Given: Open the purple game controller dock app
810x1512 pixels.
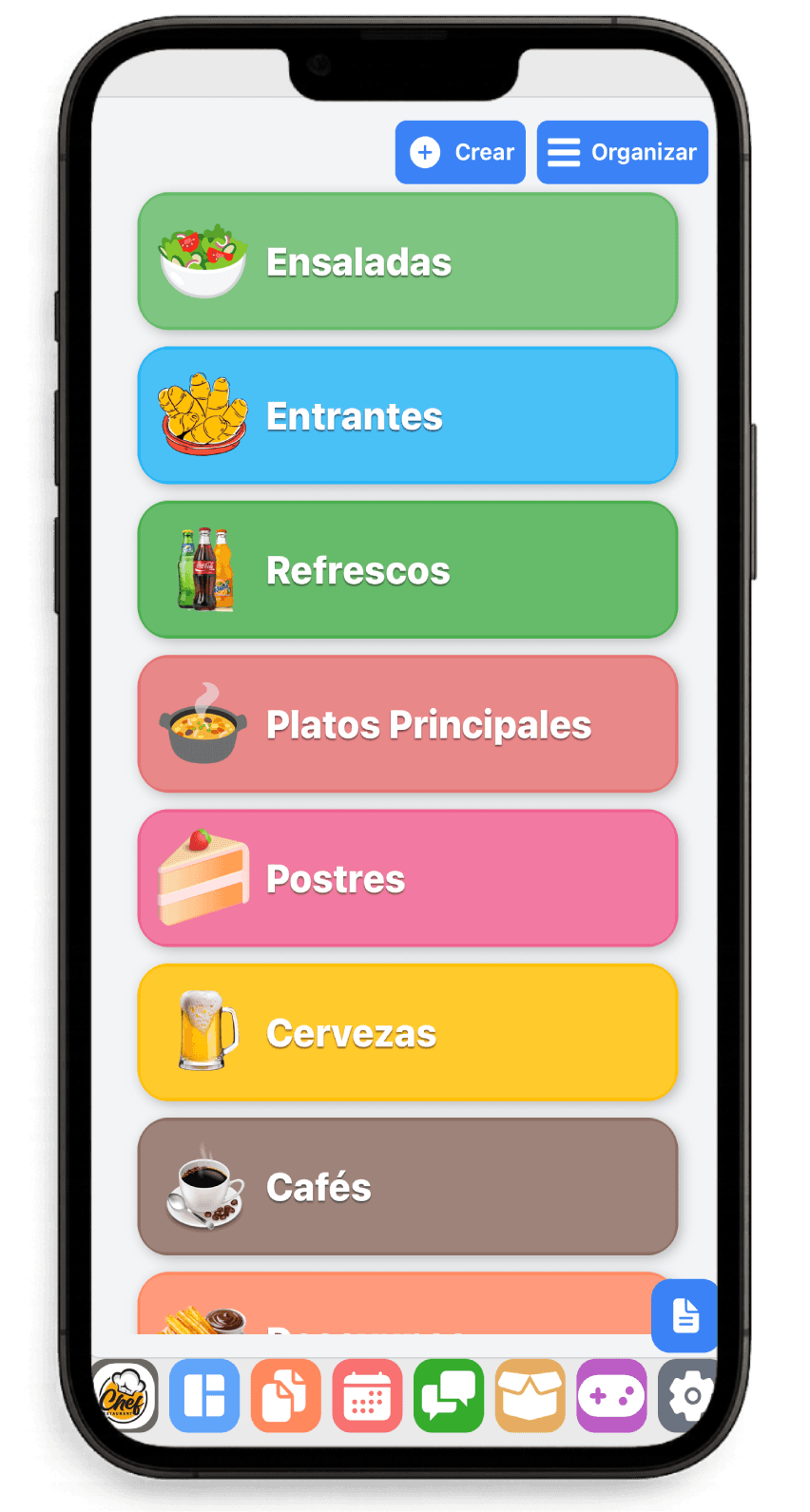Looking at the screenshot, I should pyautogui.click(x=611, y=1396).
